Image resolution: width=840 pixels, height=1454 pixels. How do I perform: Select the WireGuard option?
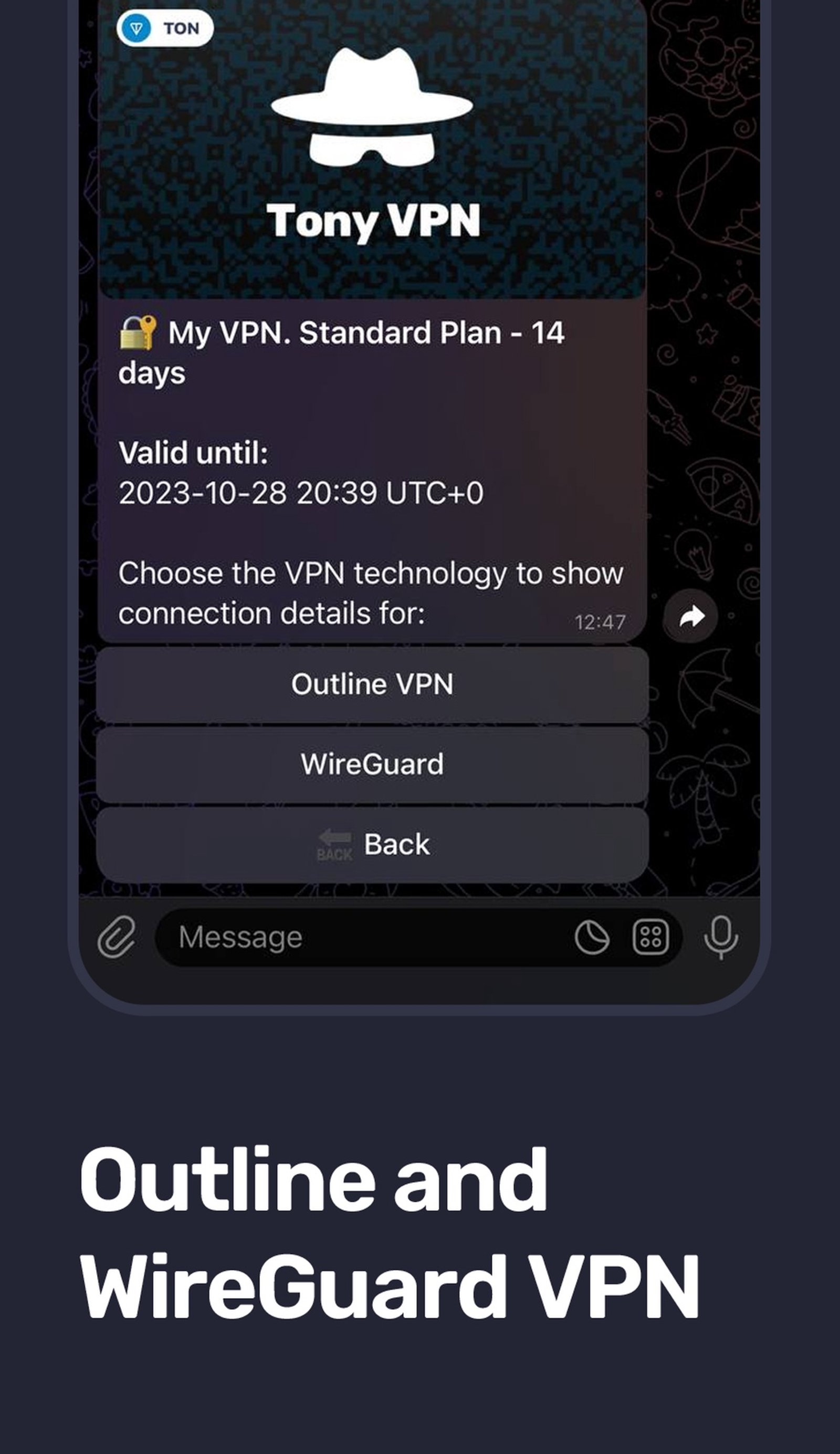coord(373,763)
